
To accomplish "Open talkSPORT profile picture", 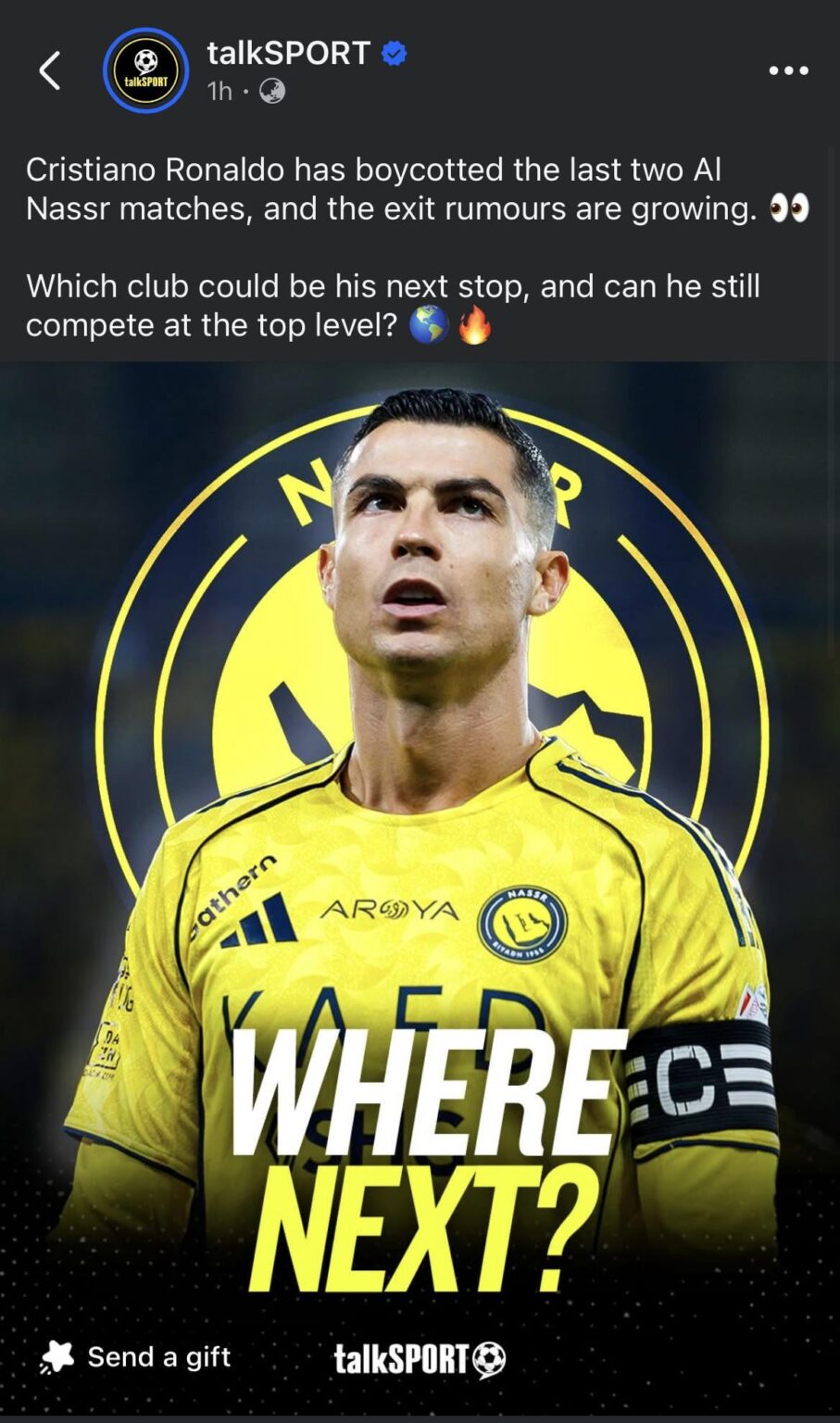I will (145, 70).
